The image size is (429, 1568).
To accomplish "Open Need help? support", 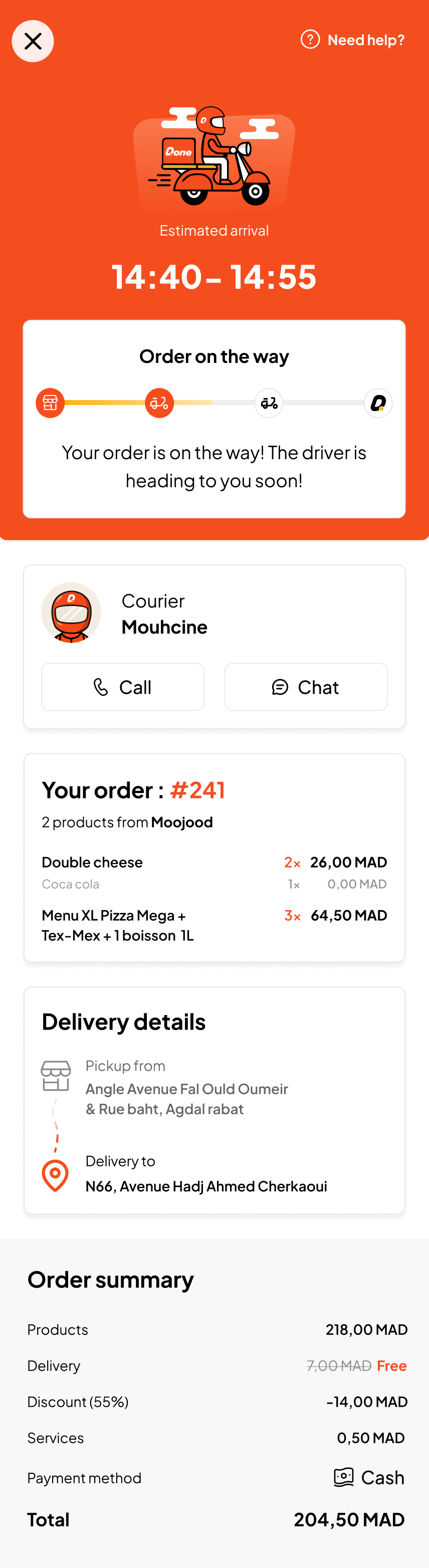I will tap(352, 40).
